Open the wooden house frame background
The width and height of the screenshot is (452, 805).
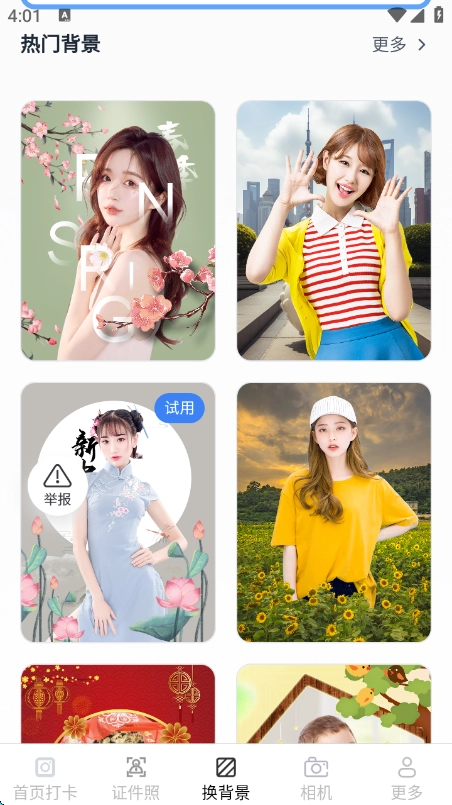334,704
